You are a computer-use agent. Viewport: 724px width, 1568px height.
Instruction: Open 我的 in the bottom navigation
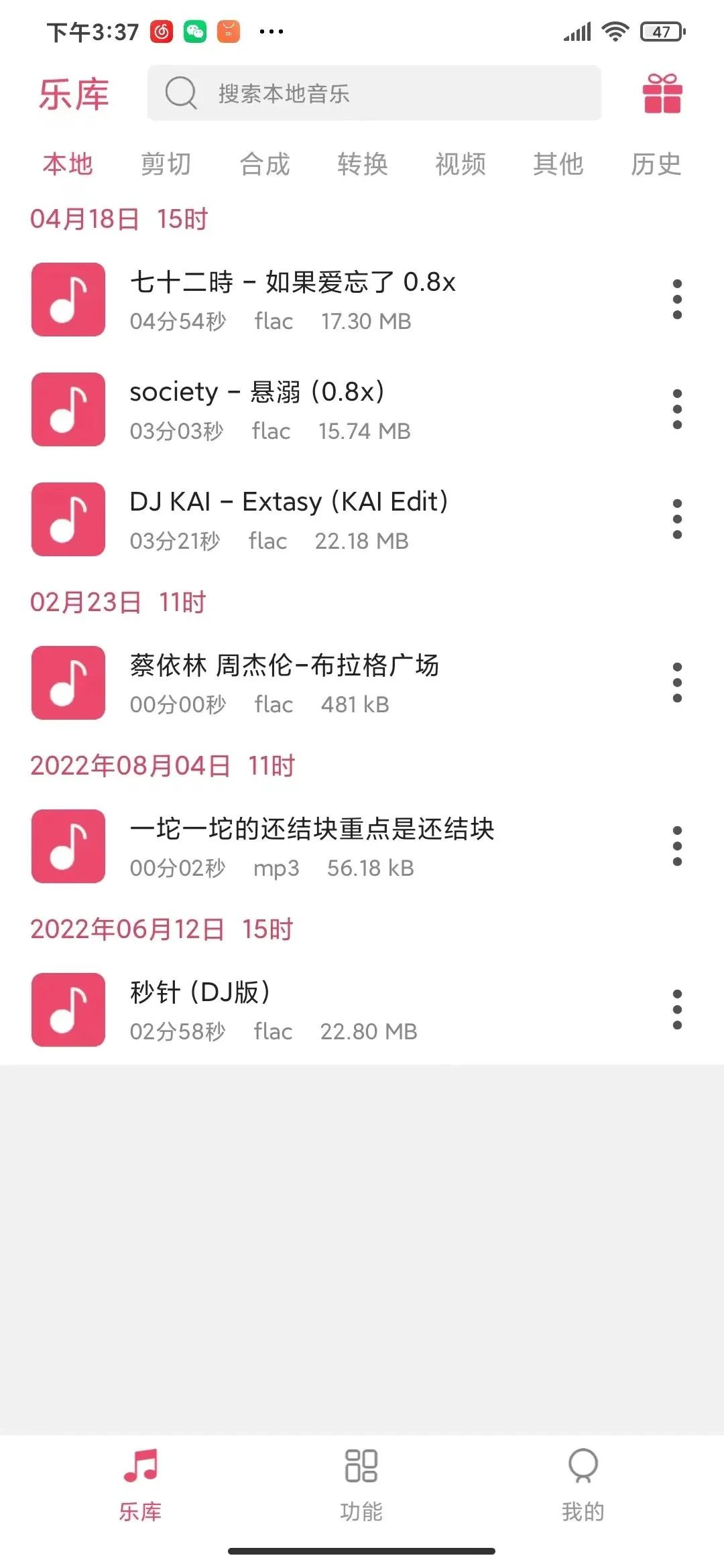[583, 1484]
